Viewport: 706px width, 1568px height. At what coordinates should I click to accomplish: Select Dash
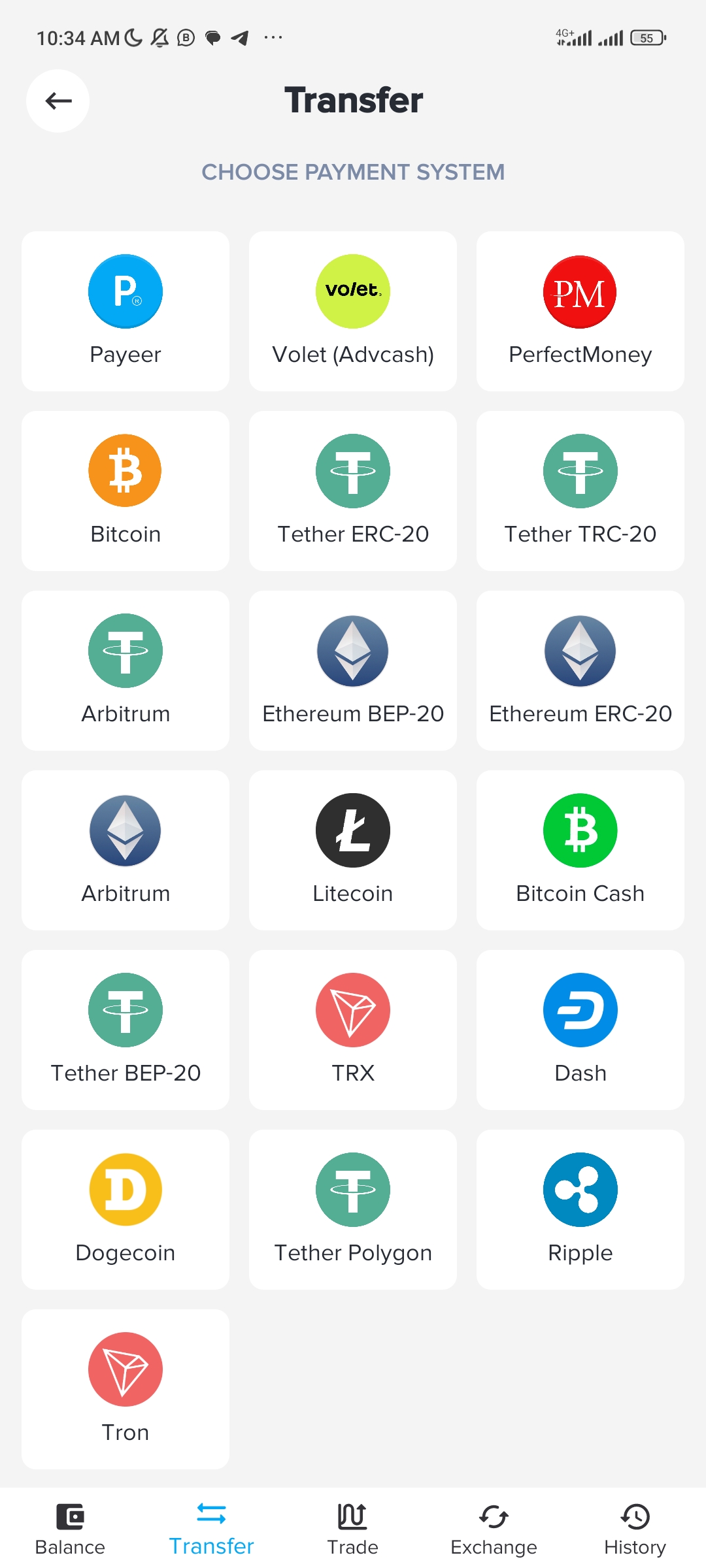(580, 1030)
